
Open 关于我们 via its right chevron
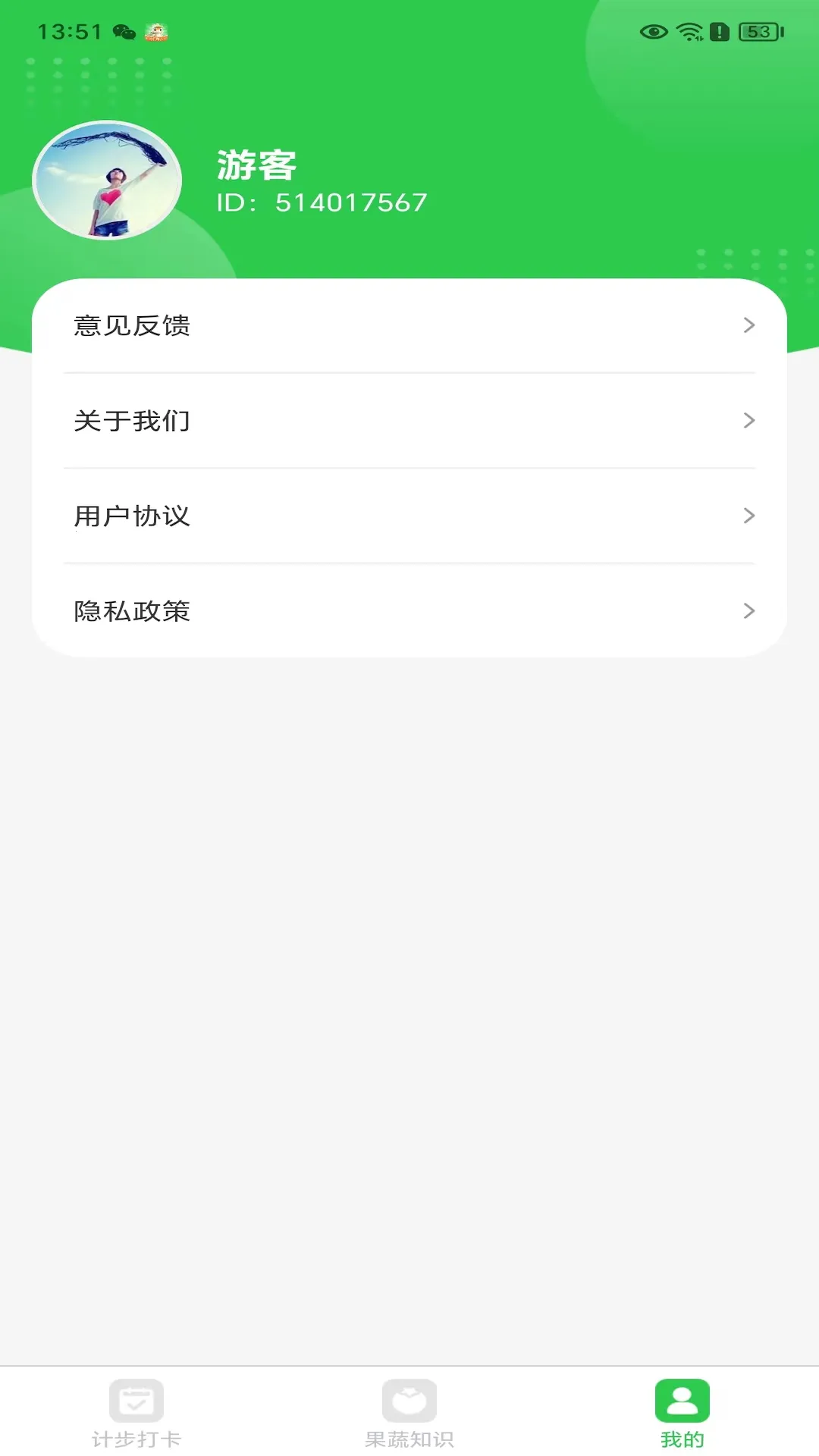750,421
